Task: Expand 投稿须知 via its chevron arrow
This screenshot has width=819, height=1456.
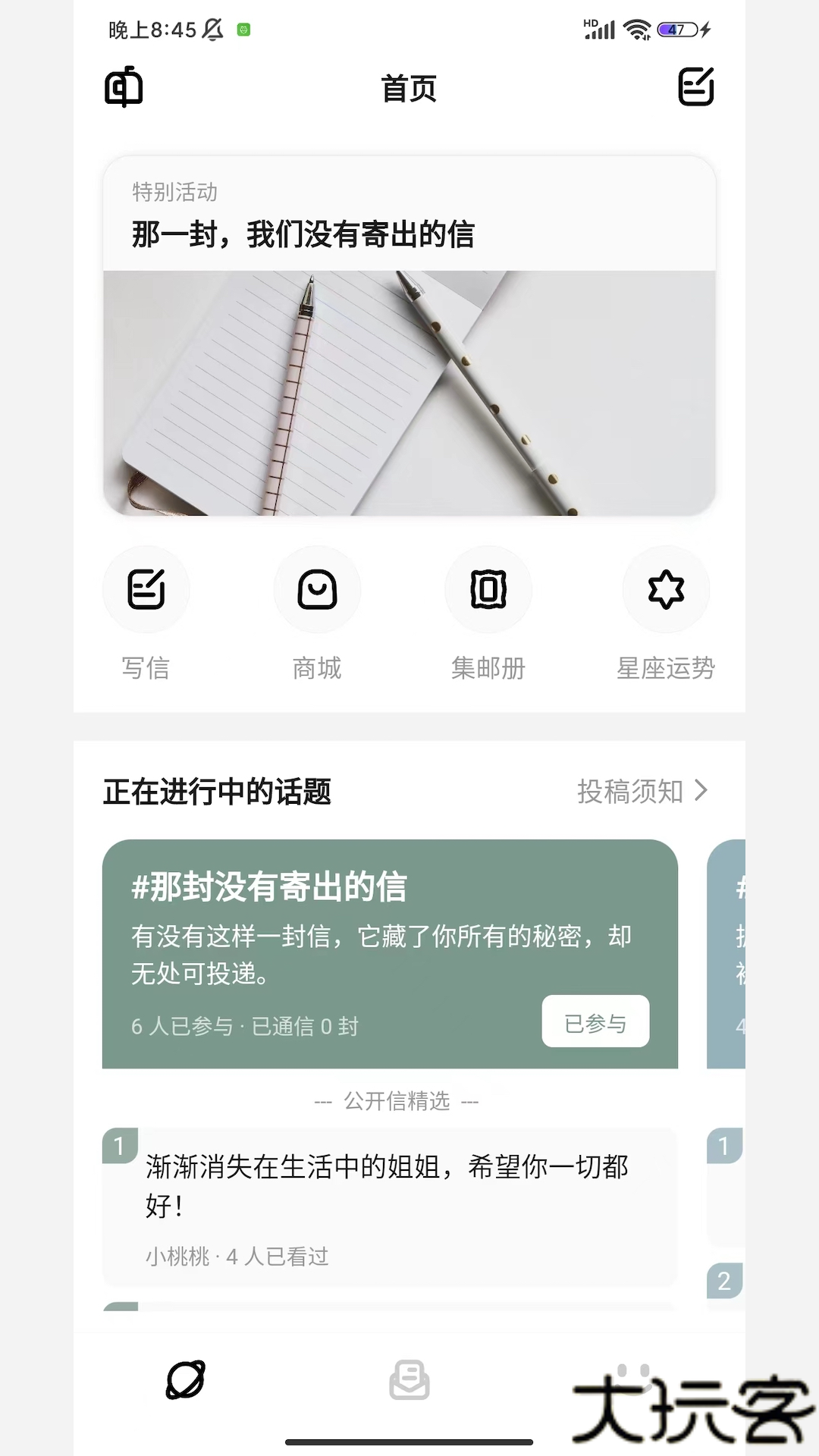Action: (704, 791)
